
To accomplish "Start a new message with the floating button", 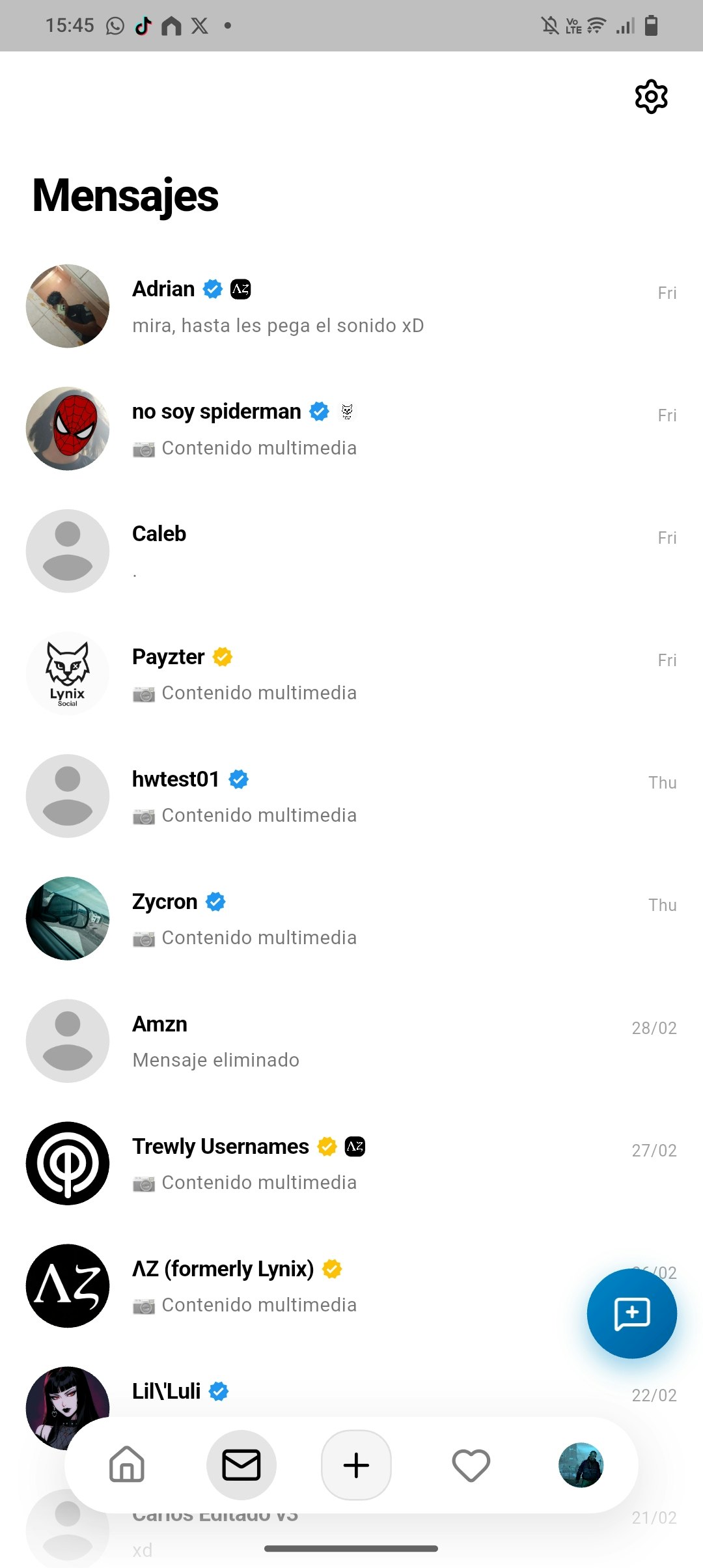I will (631, 1313).
